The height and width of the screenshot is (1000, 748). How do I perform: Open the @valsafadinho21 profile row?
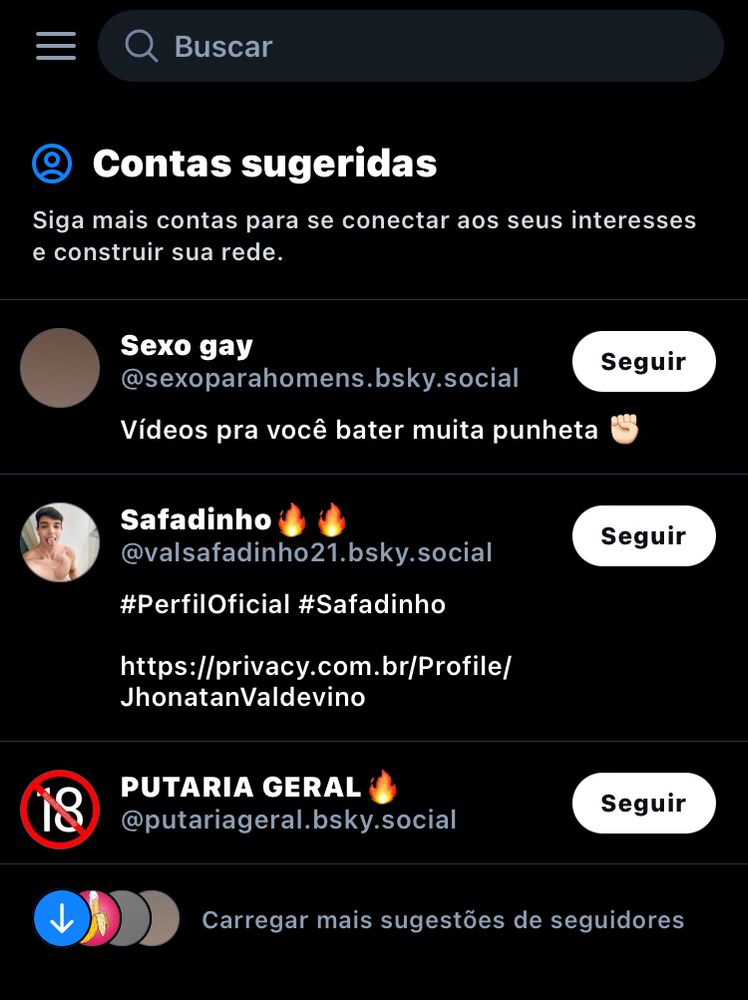306,553
